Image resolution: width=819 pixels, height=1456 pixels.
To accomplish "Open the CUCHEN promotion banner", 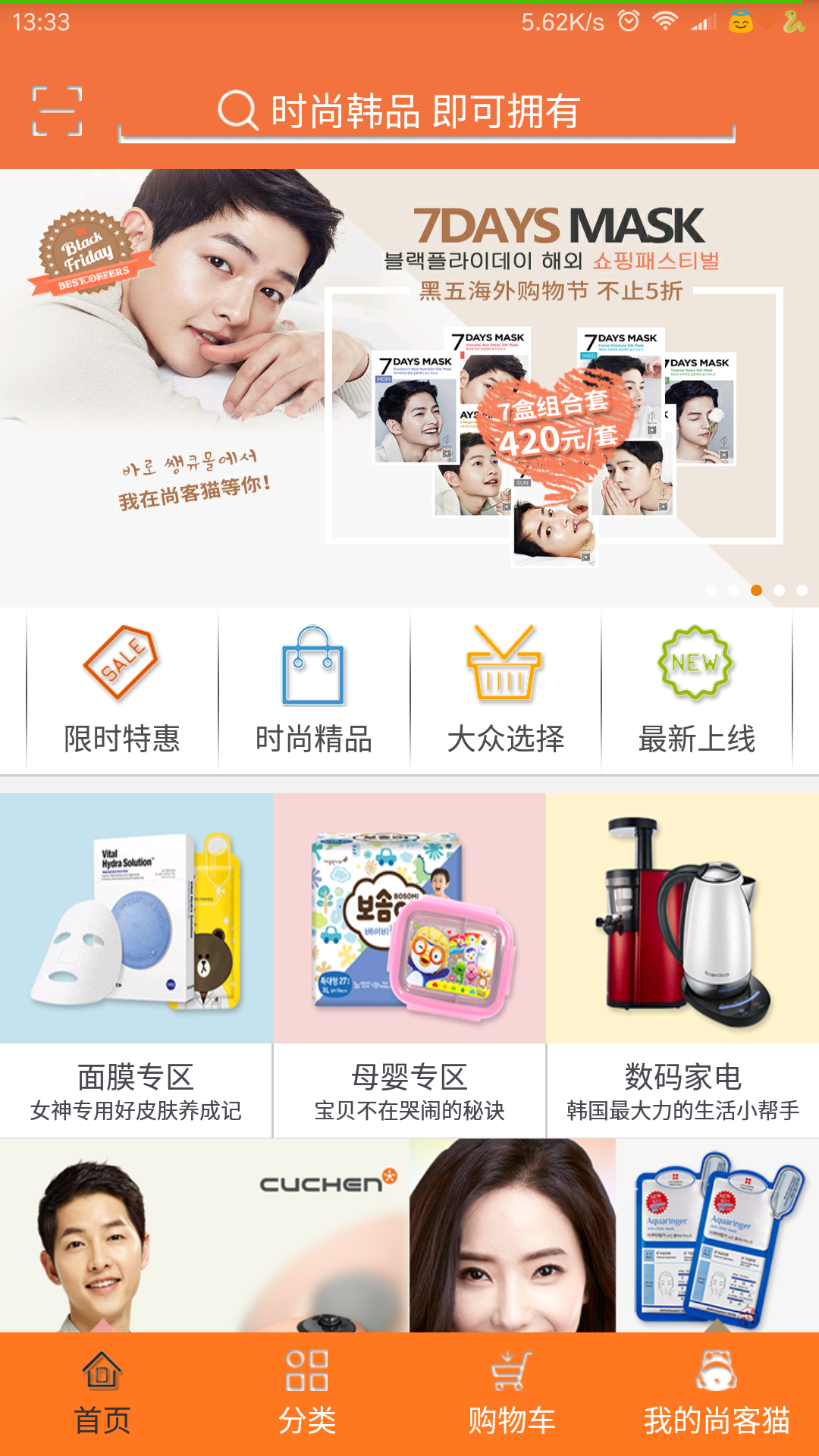I will point(205,1236).
